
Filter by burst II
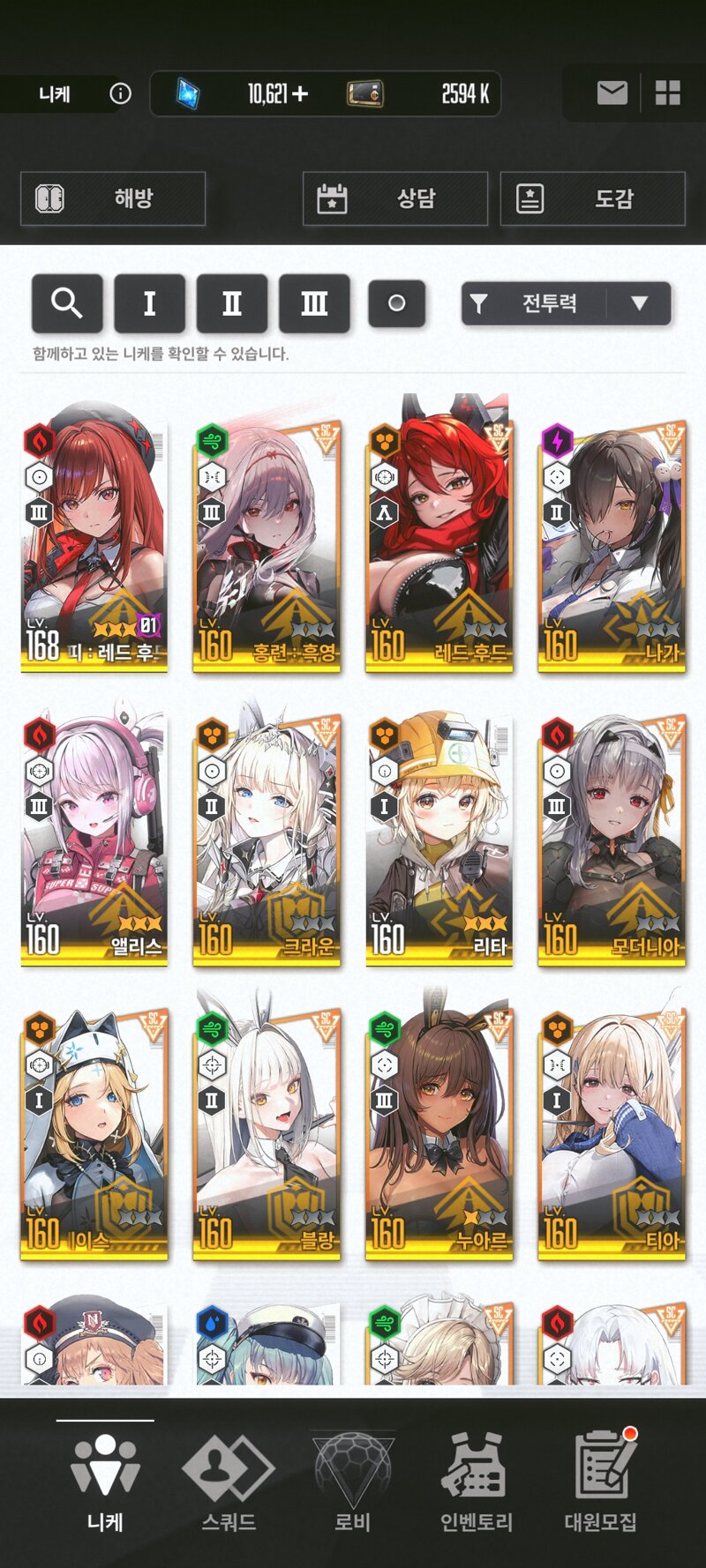point(232,303)
